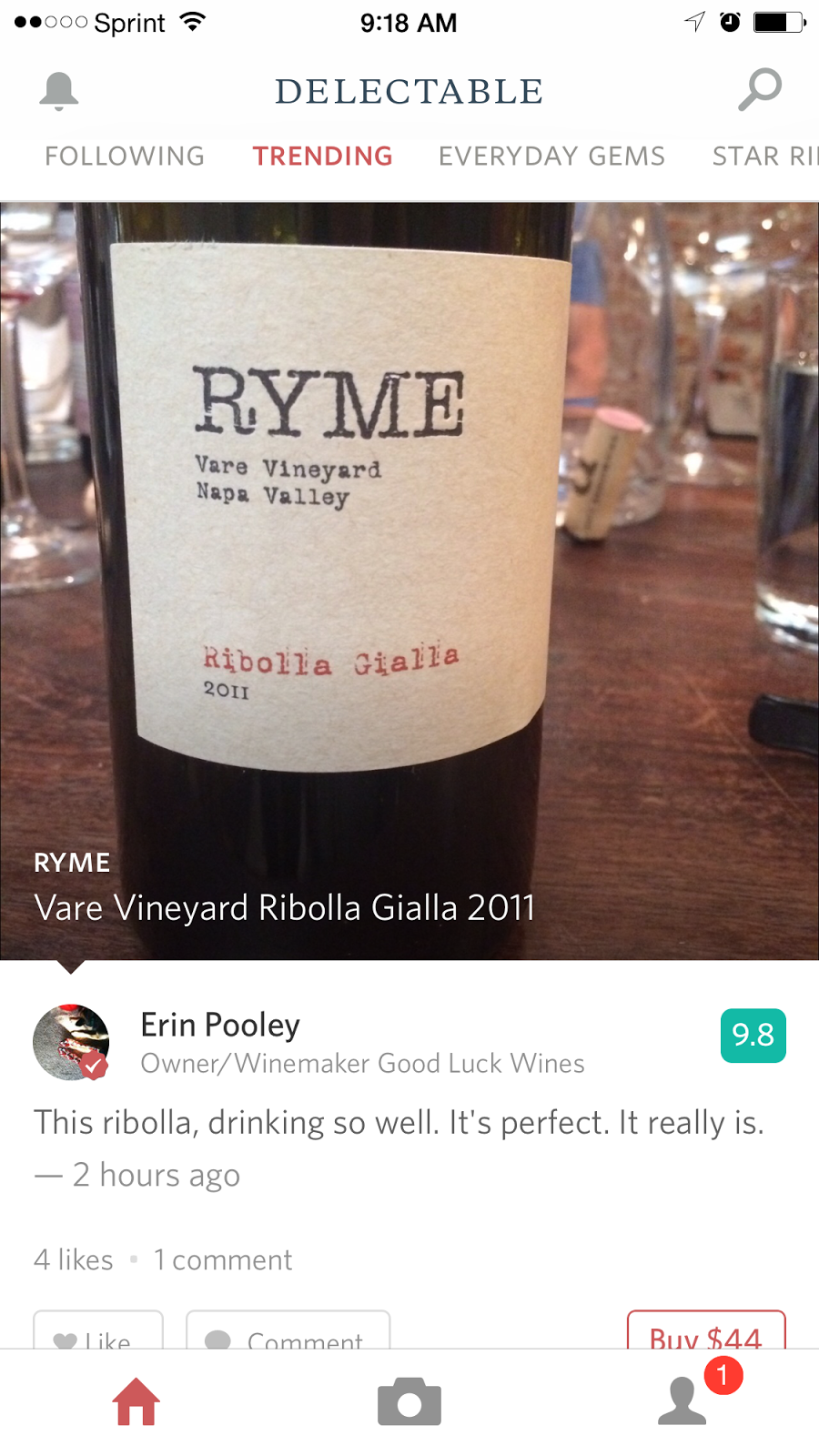Open the search magnifier

click(760, 90)
